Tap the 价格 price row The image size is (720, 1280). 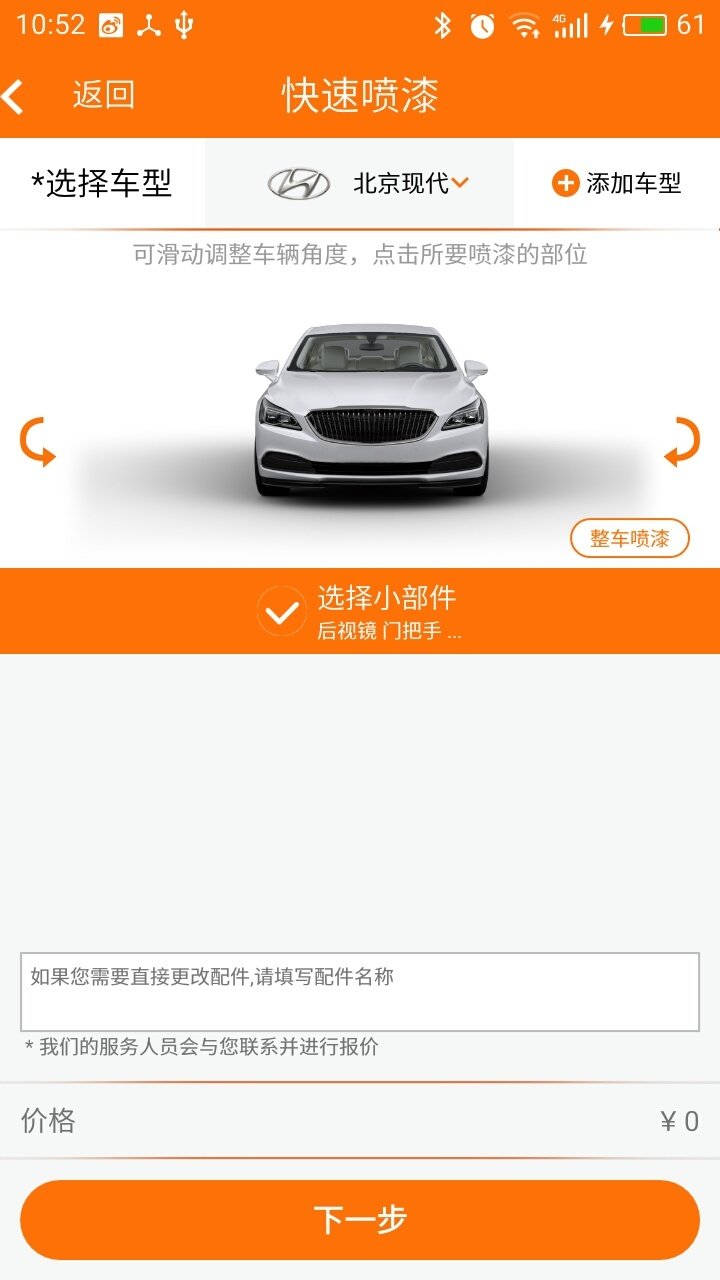click(x=360, y=1122)
